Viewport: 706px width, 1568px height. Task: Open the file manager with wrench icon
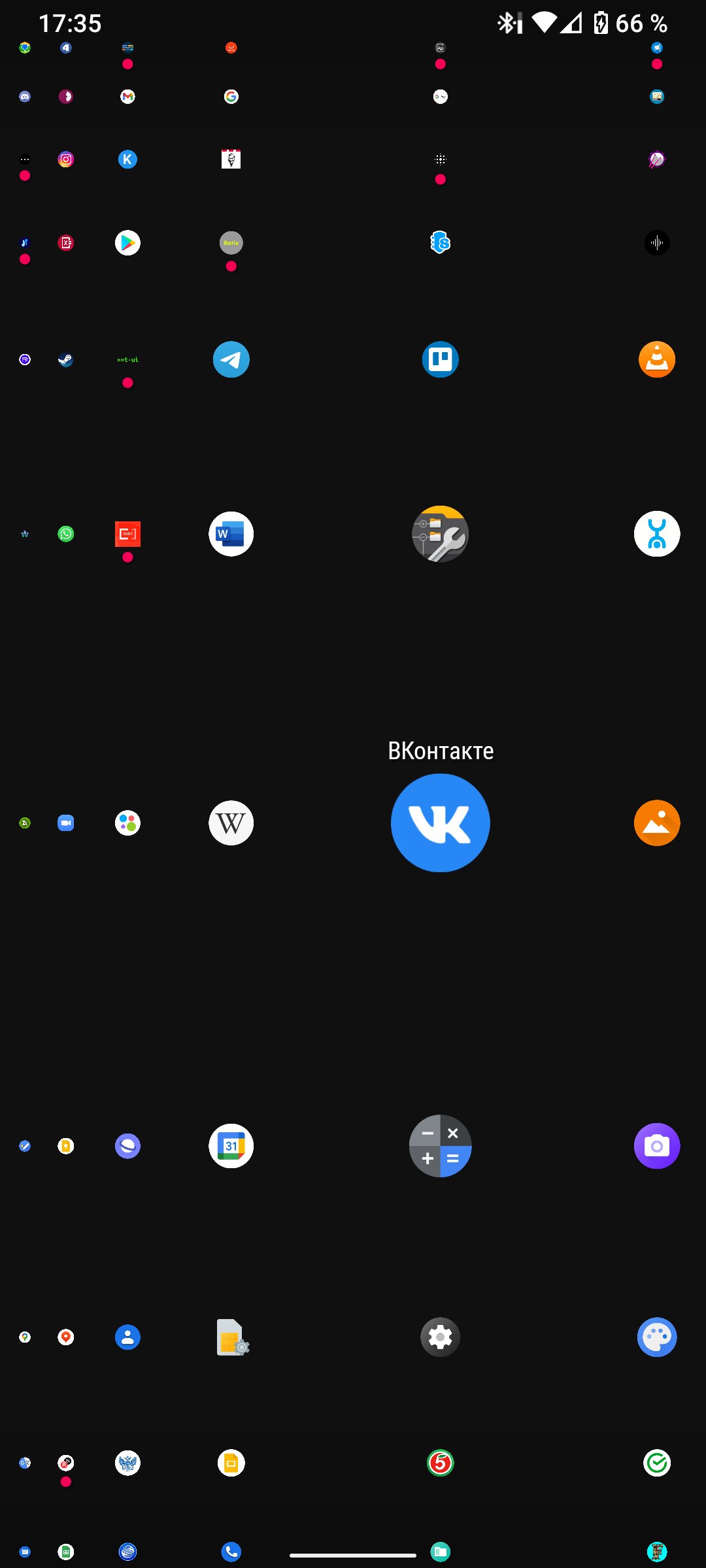click(440, 534)
